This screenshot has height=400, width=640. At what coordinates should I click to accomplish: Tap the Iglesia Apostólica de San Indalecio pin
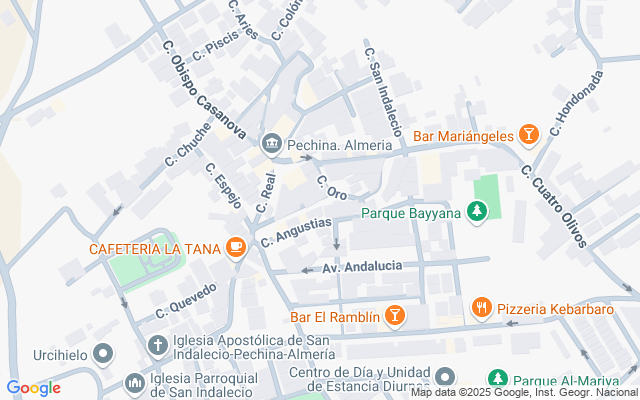[x=157, y=345]
